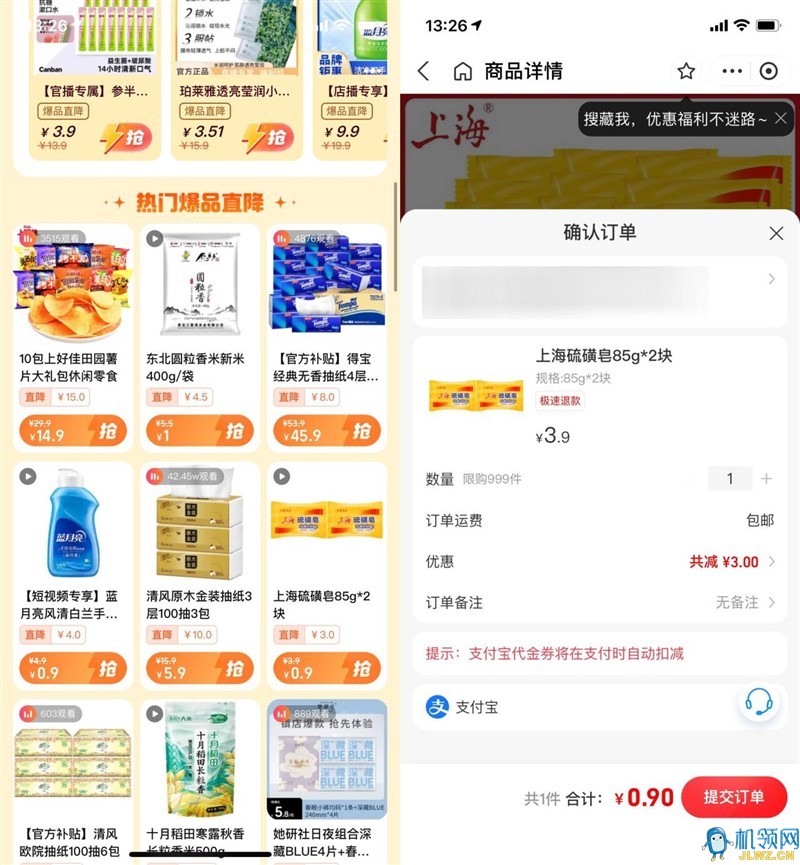Open the 十月稻田寒露秋香 rice card
Image resolution: width=800 pixels, height=865 pixels.
200,780
